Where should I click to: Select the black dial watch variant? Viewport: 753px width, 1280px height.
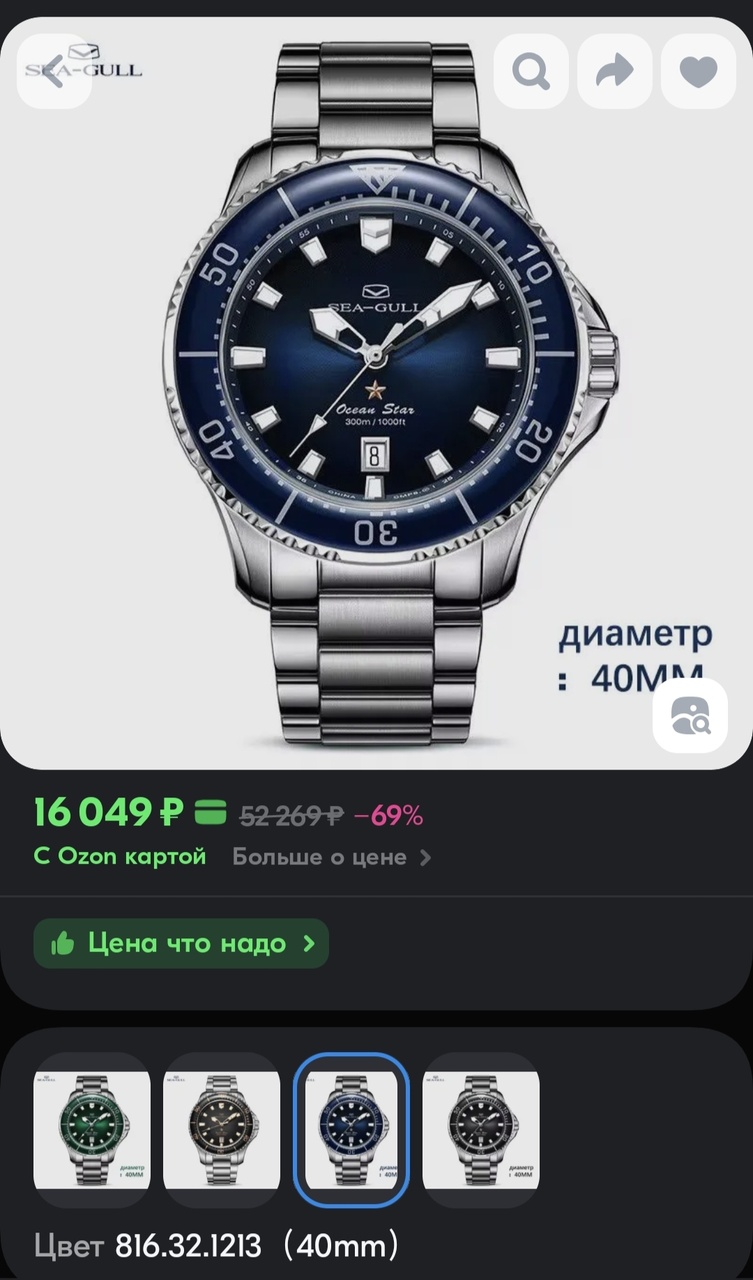pos(481,1129)
